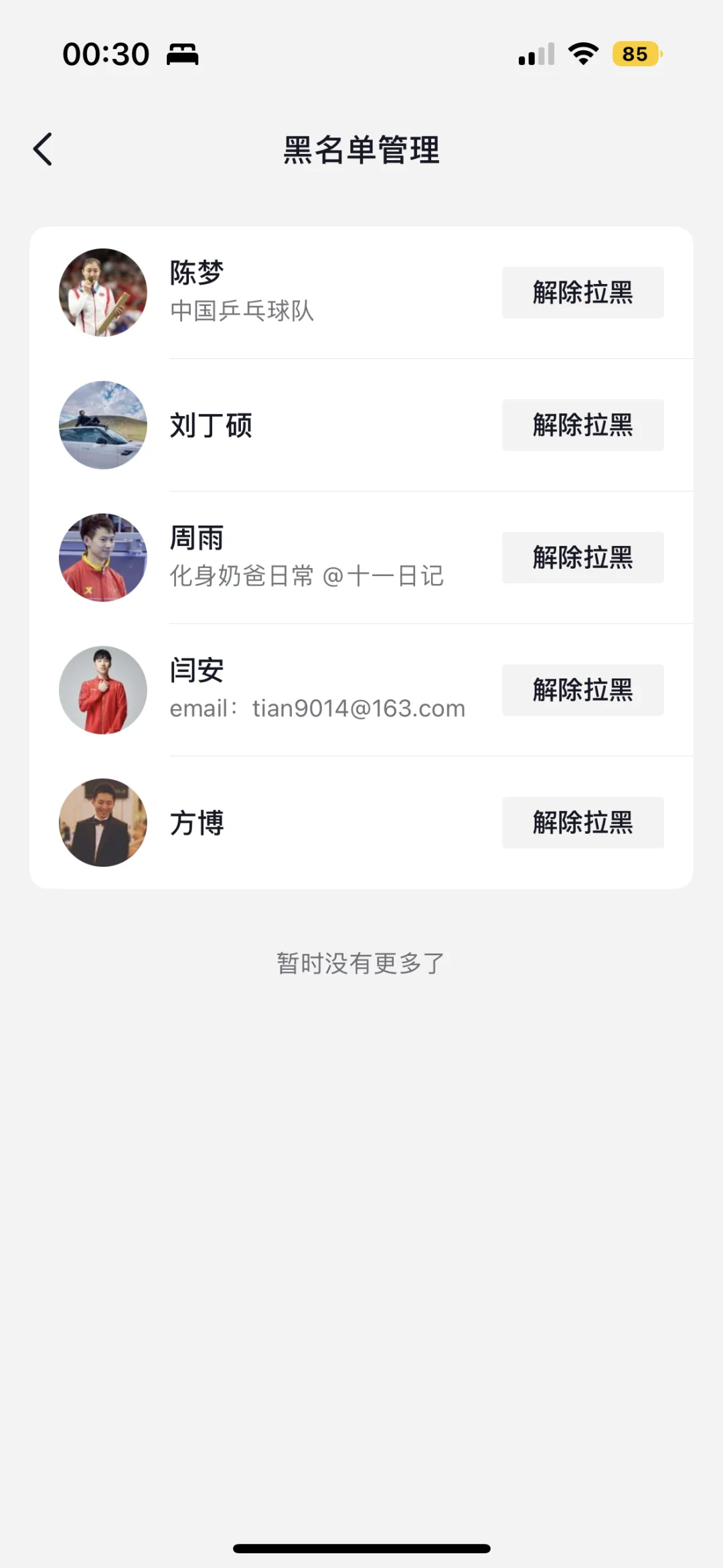723x1568 pixels.
Task: Unblock 刘丁硕 with 解除拉黑
Action: pos(582,425)
